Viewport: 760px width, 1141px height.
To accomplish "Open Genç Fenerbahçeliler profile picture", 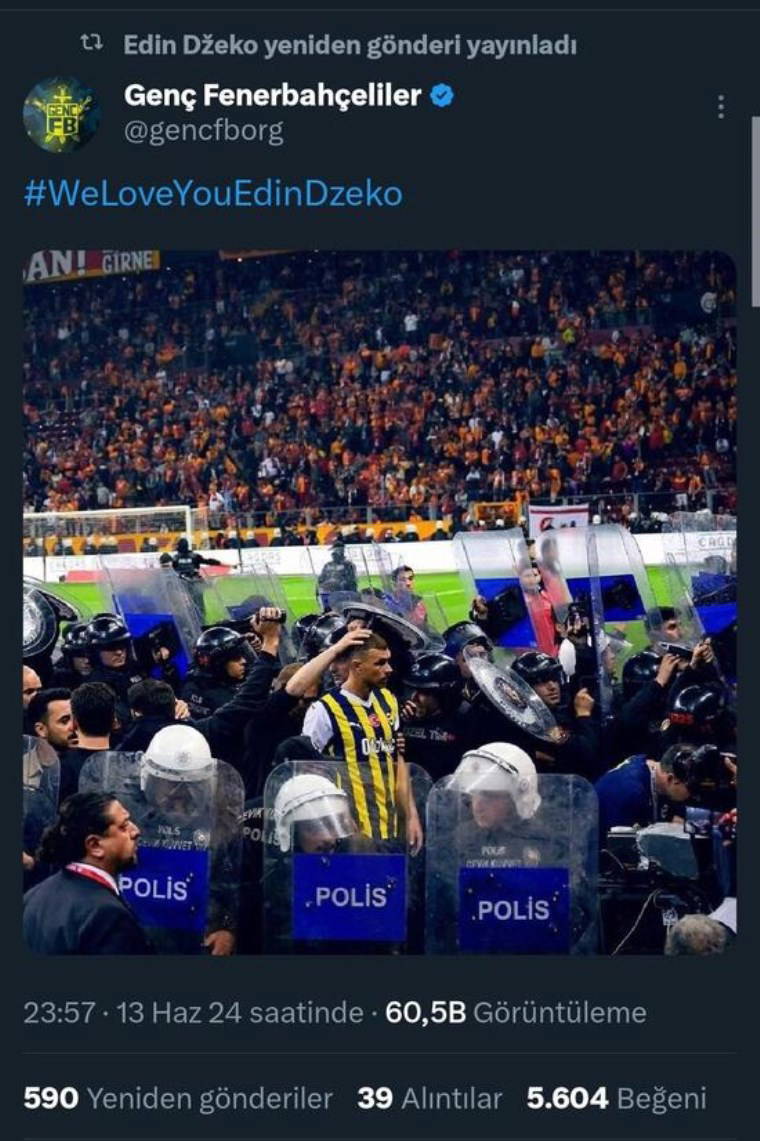I will (x=60, y=114).
